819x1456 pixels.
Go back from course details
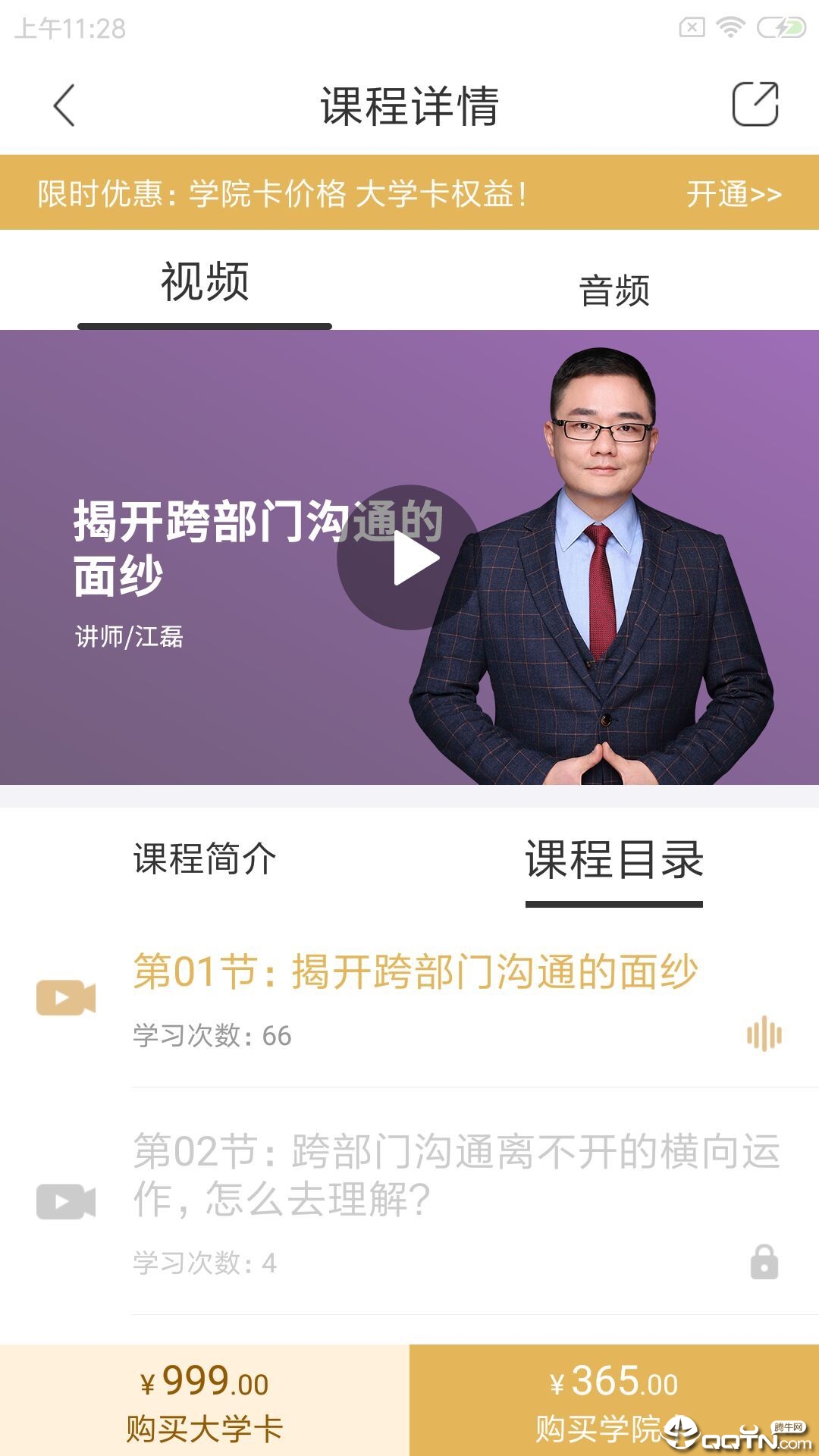pos(64,105)
